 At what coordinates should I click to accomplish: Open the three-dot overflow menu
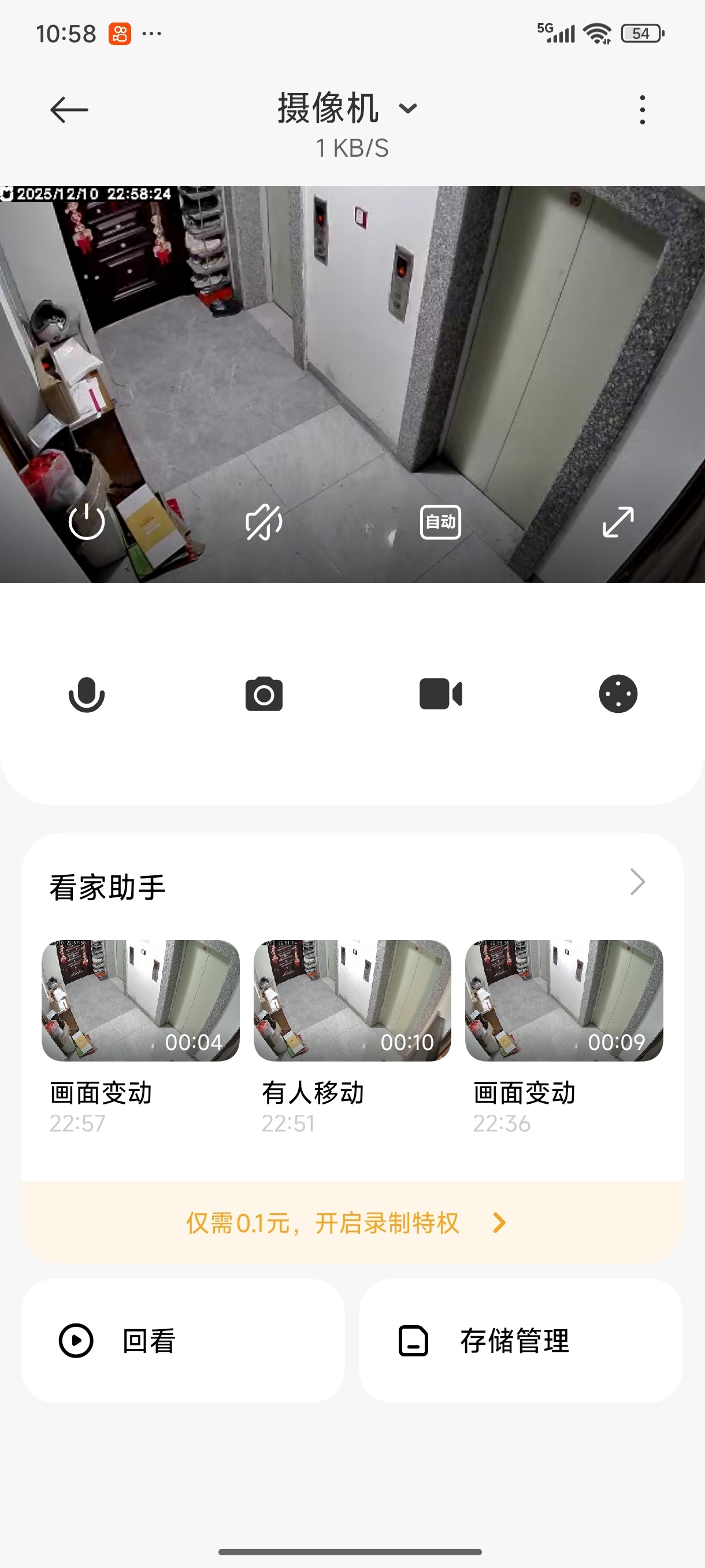click(x=642, y=110)
